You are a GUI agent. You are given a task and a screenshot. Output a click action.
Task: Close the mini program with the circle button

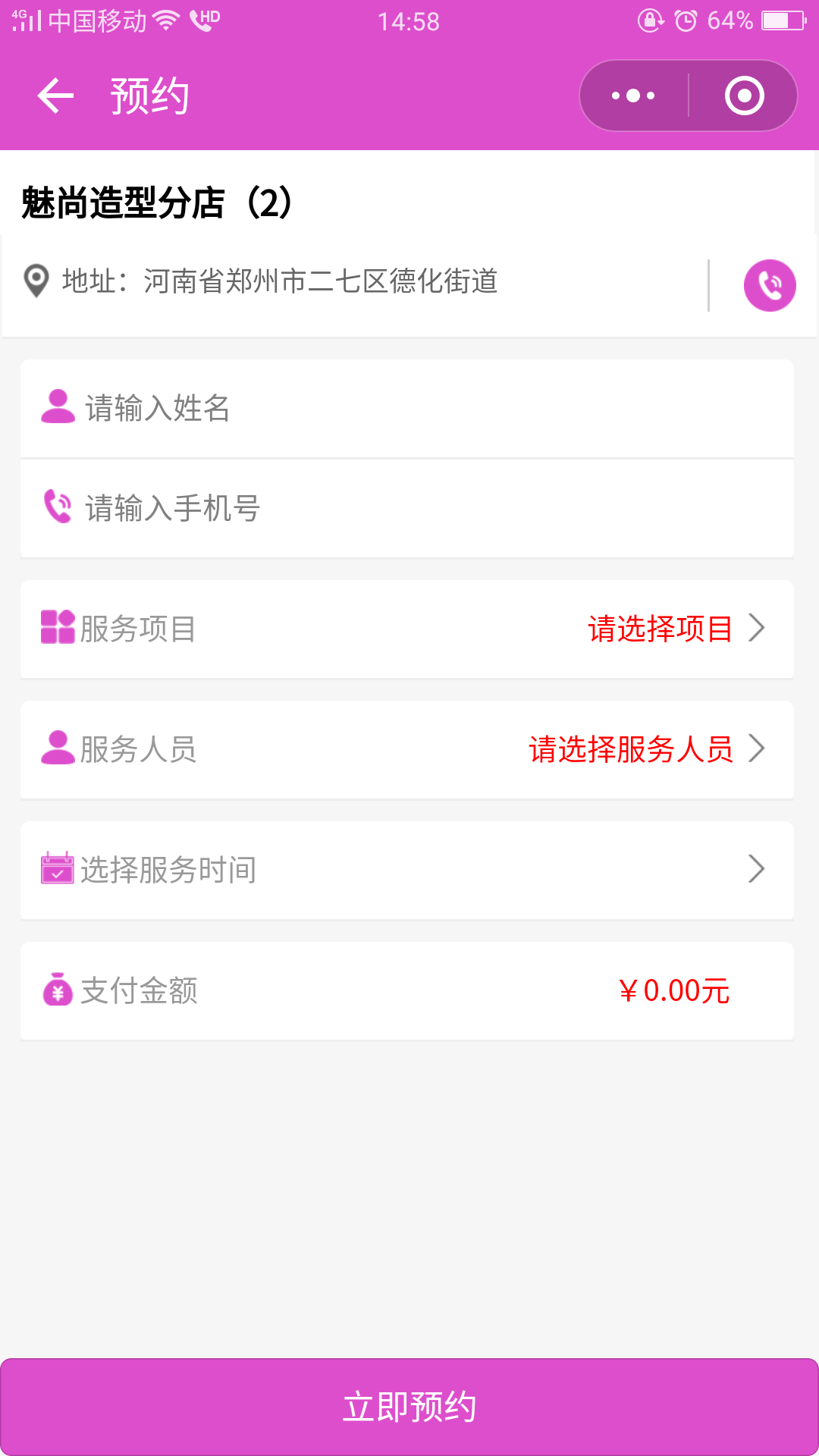[744, 96]
